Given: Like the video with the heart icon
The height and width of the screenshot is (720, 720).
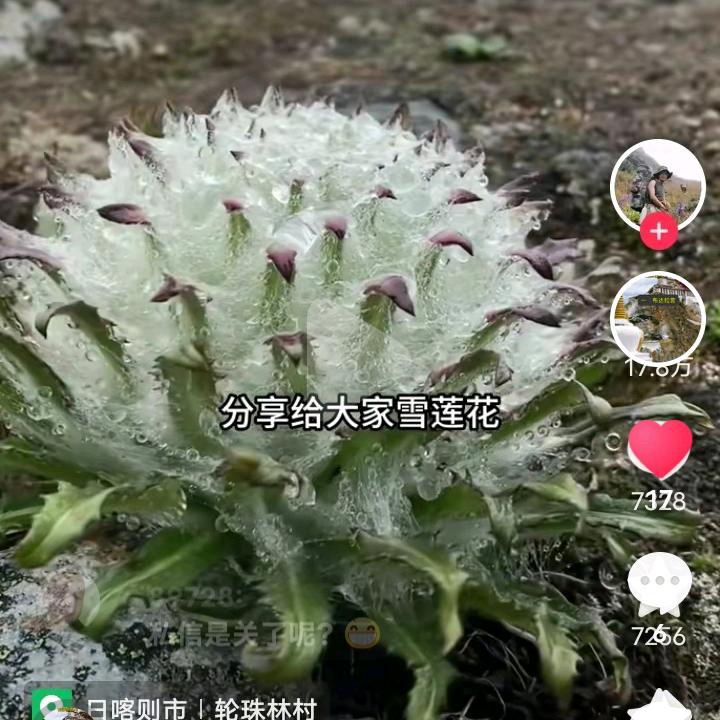Looking at the screenshot, I should pyautogui.click(x=660, y=448).
